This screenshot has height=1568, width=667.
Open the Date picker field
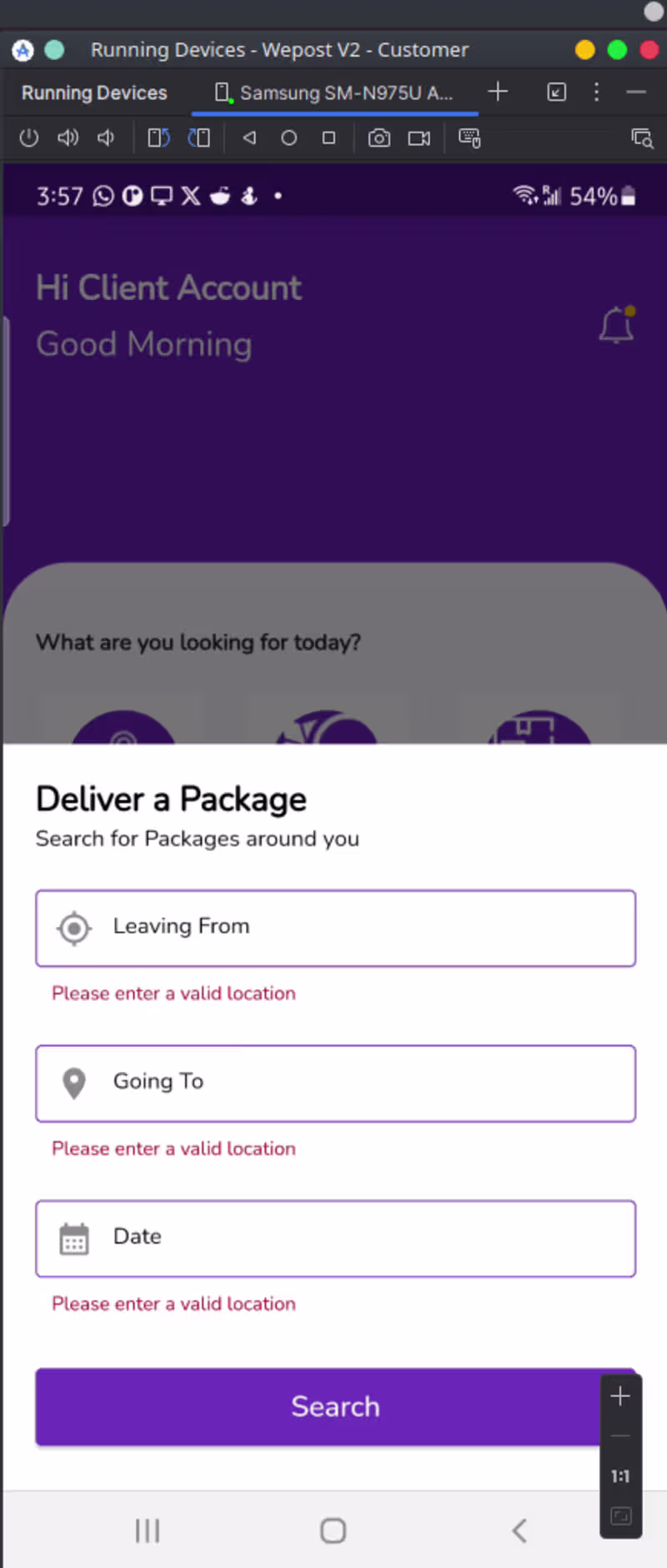tap(335, 1238)
